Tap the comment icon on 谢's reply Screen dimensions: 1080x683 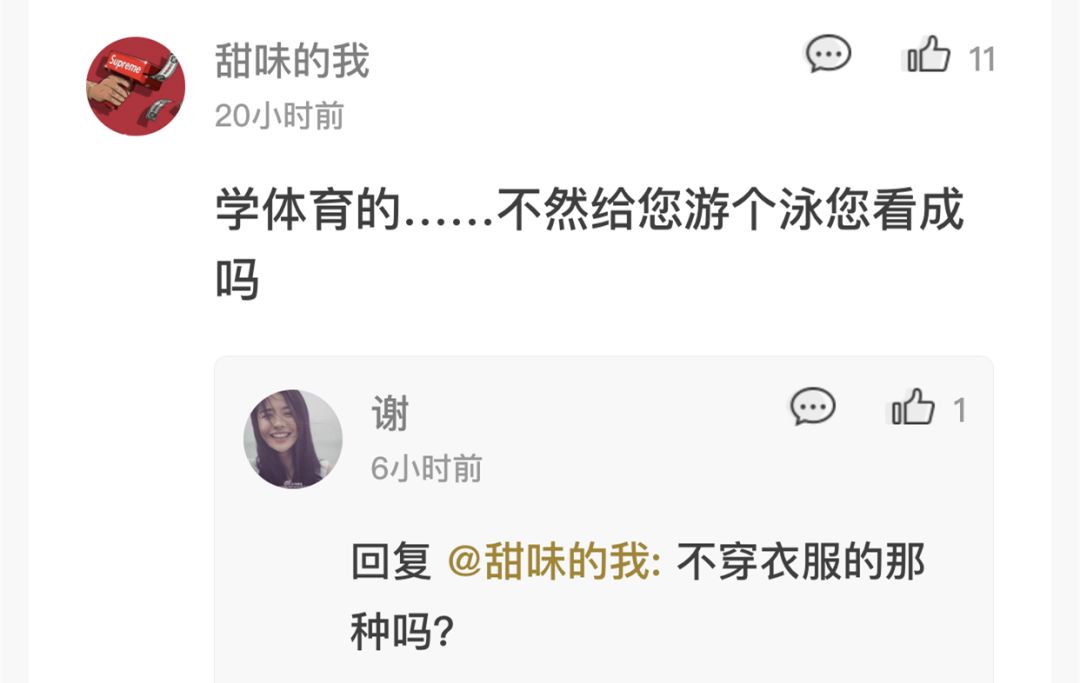[812, 407]
